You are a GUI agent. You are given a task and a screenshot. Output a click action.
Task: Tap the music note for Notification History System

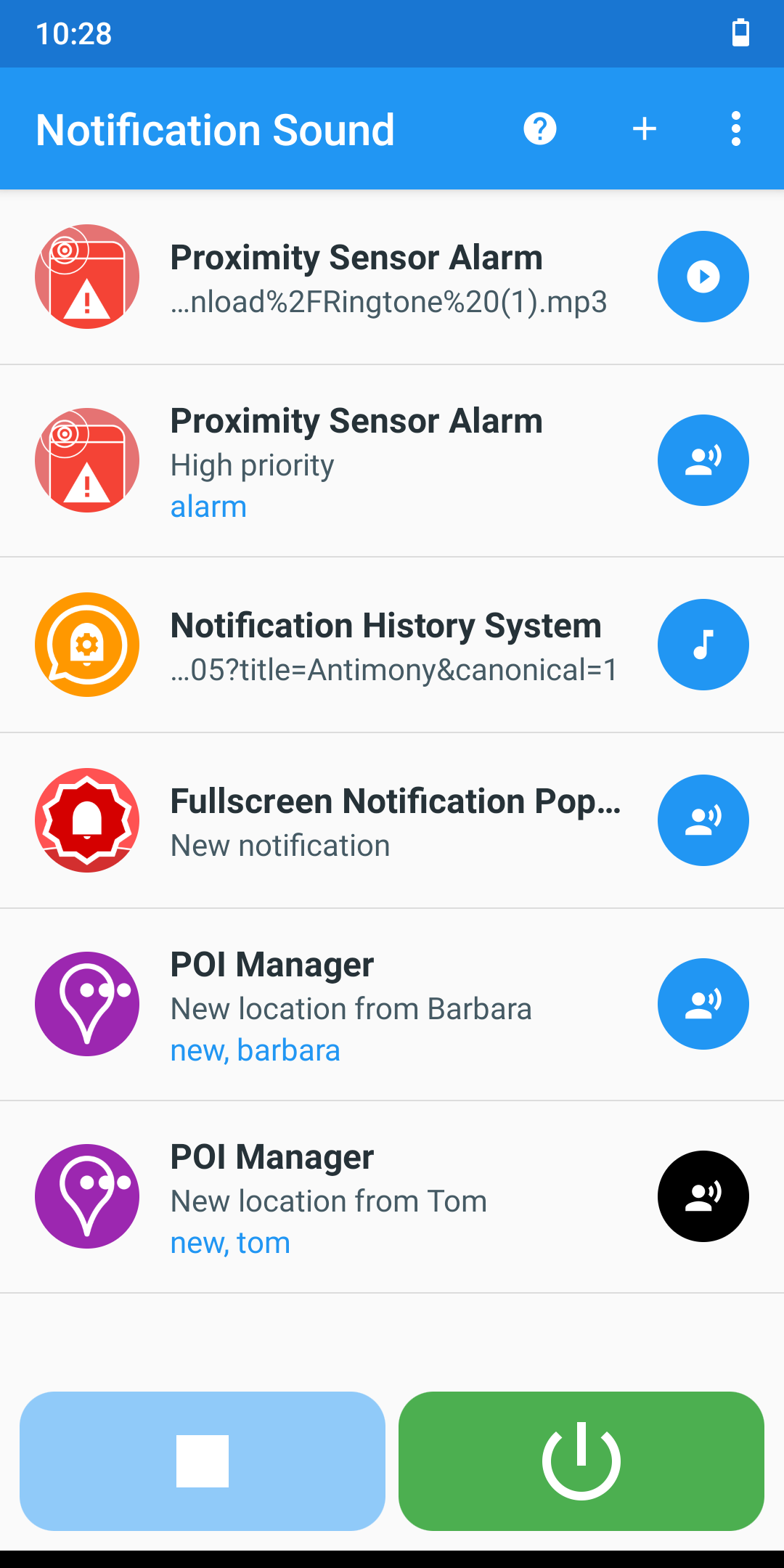(x=703, y=645)
